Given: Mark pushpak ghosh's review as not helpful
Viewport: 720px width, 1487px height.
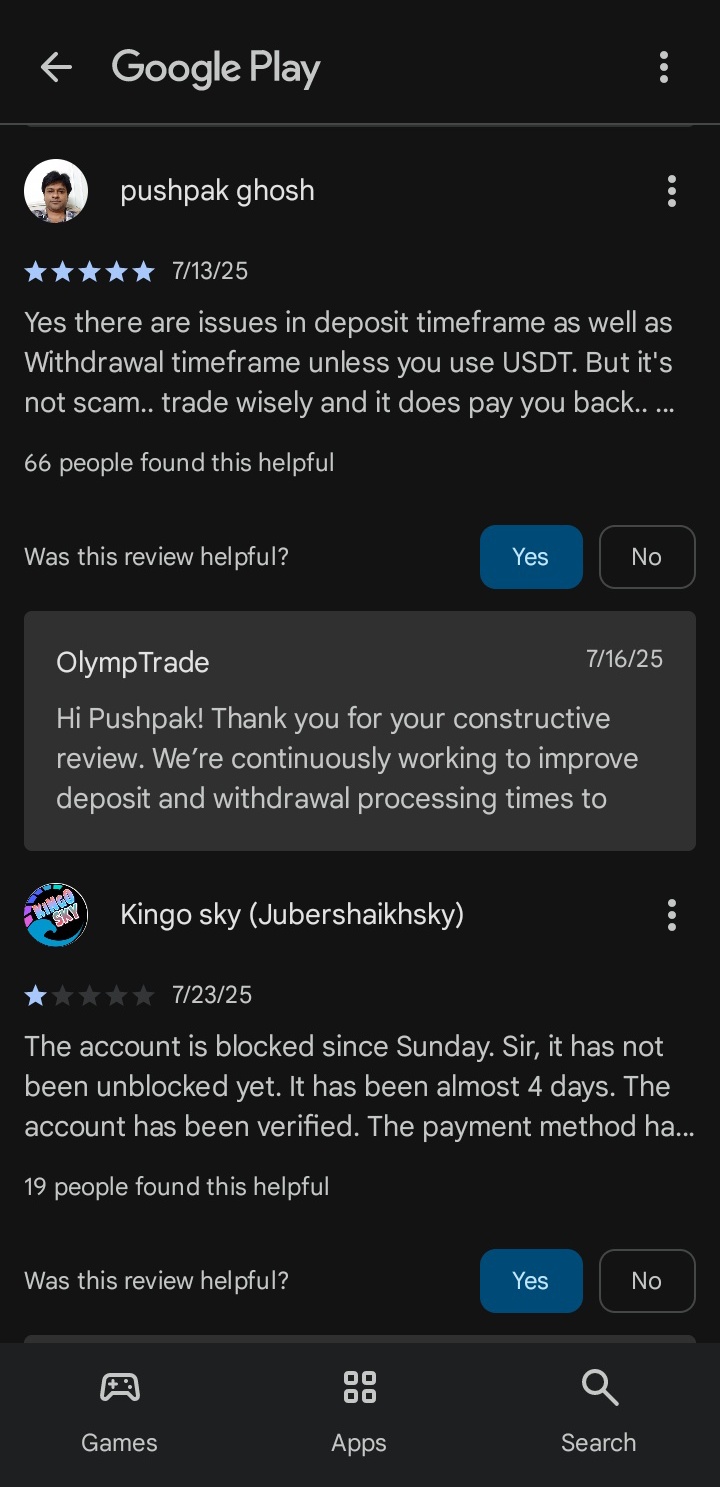Looking at the screenshot, I should [x=647, y=557].
